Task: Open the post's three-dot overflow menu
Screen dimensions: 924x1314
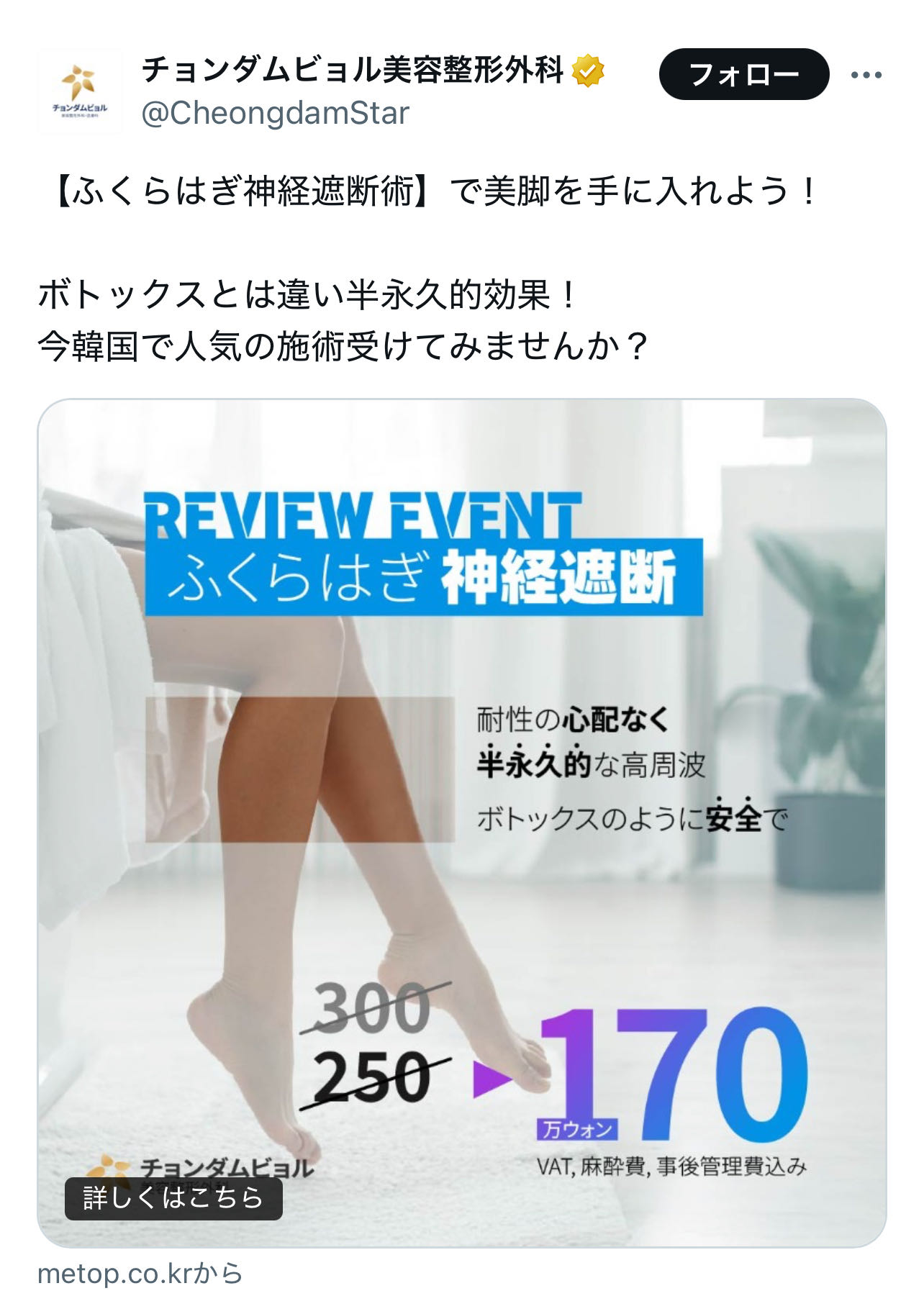Action: [x=866, y=75]
